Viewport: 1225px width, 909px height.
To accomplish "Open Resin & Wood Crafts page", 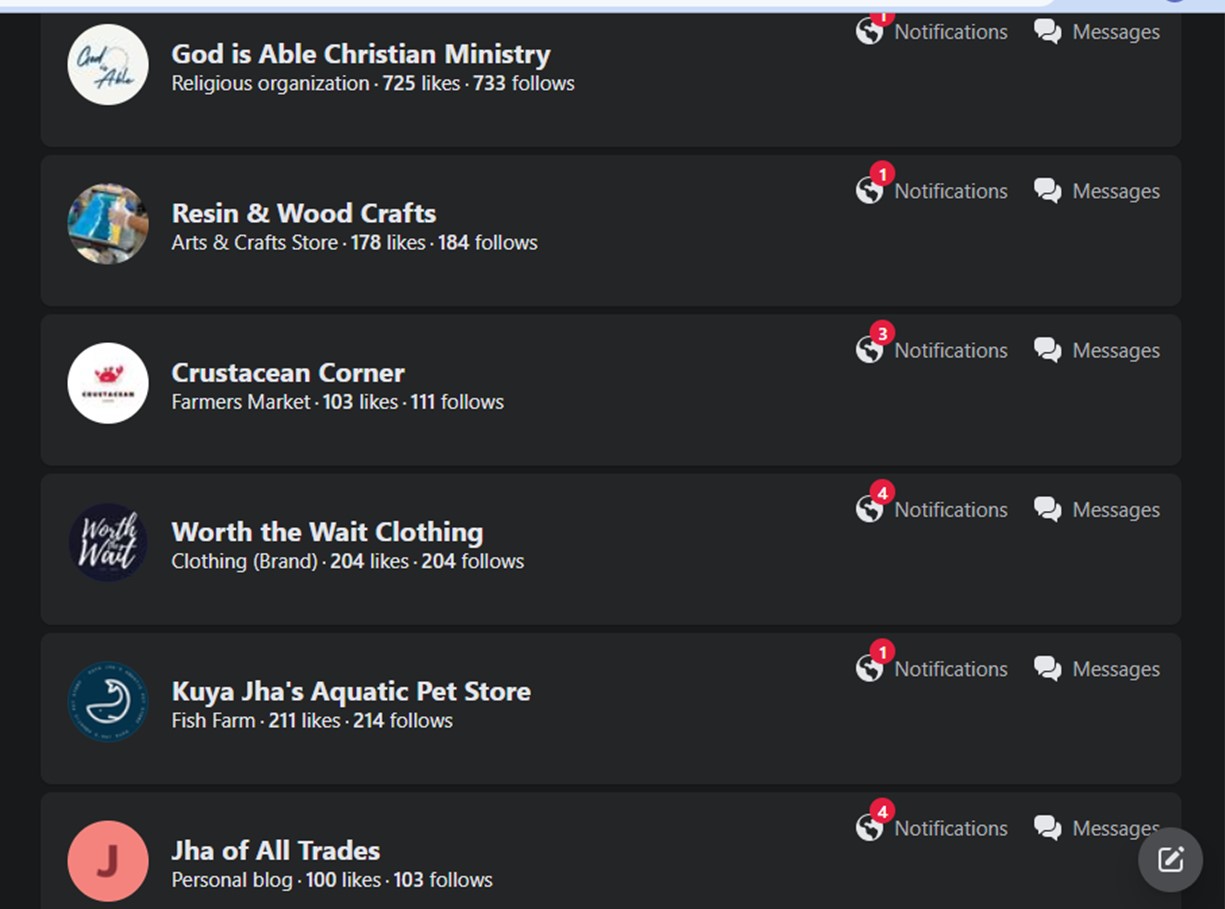I will click(303, 213).
